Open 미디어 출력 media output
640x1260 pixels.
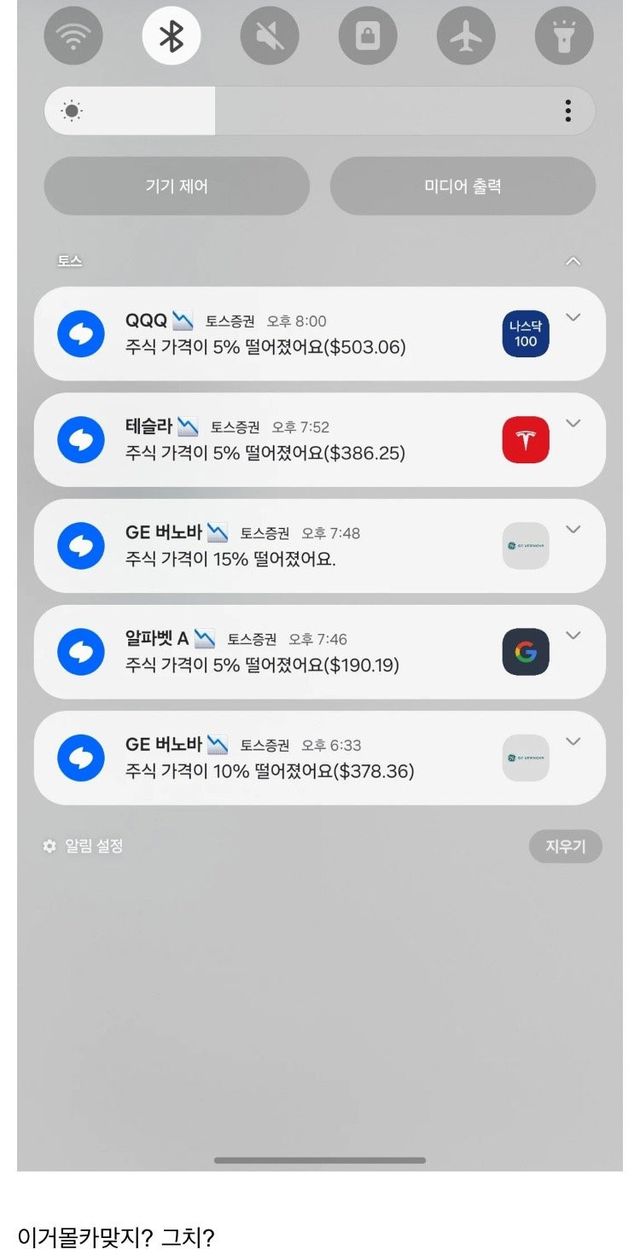[463, 186]
